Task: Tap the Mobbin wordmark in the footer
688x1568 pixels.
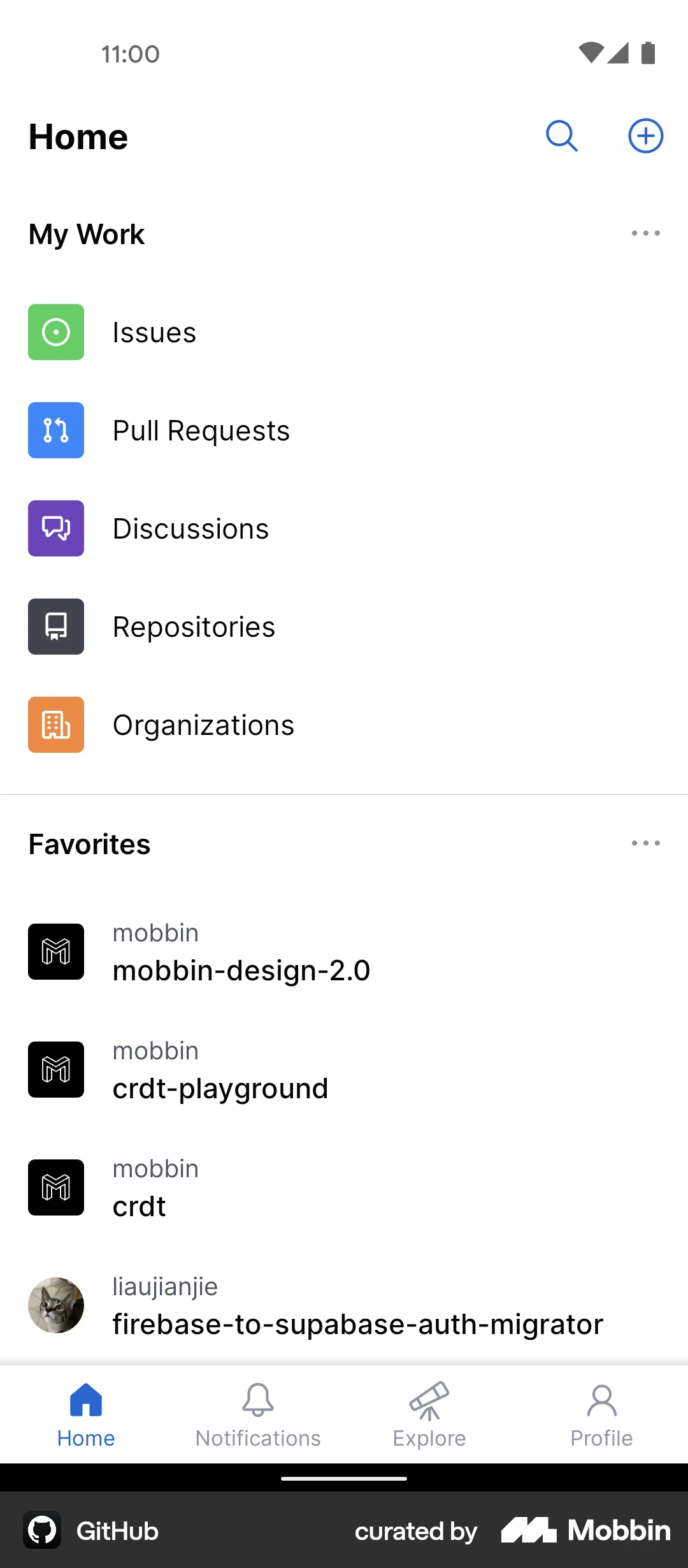Action: point(613,1530)
